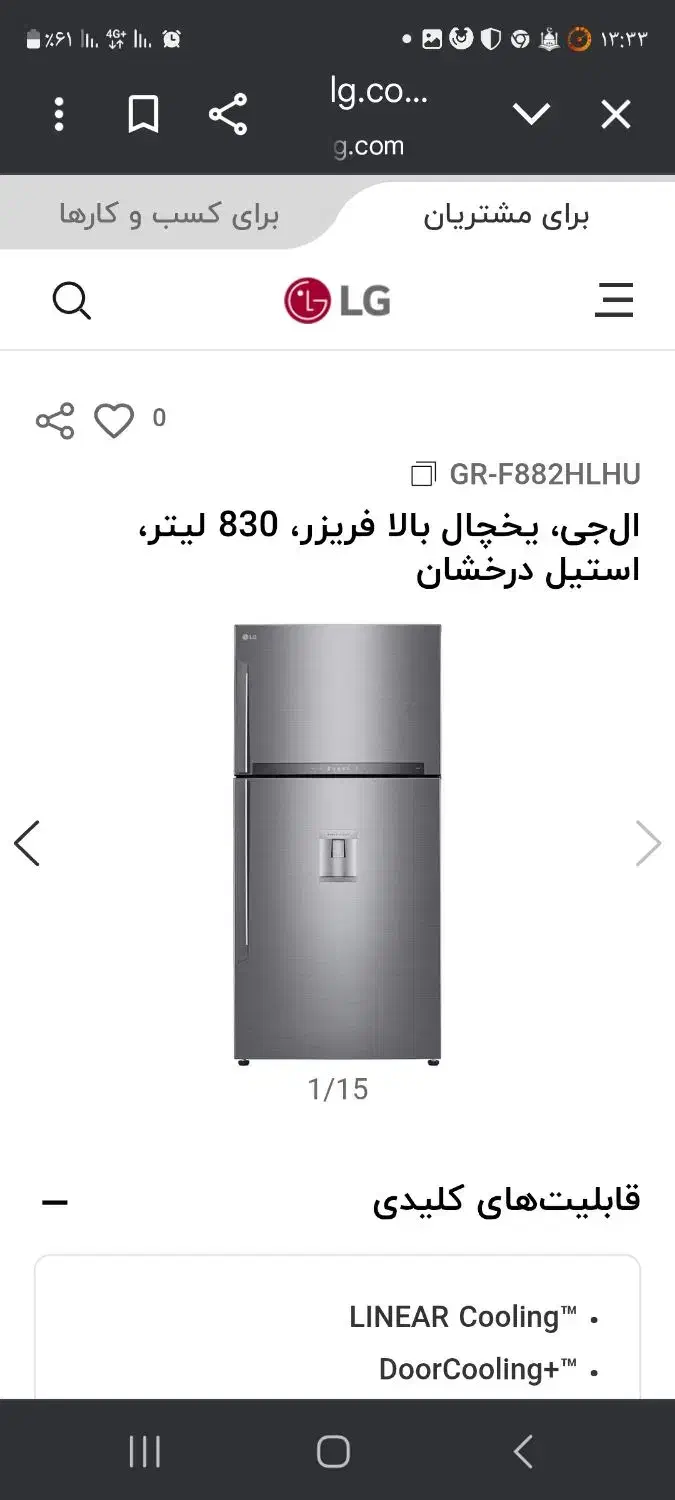This screenshot has width=675, height=1500.
Task: Close the in-app browser
Action: pos(616,115)
